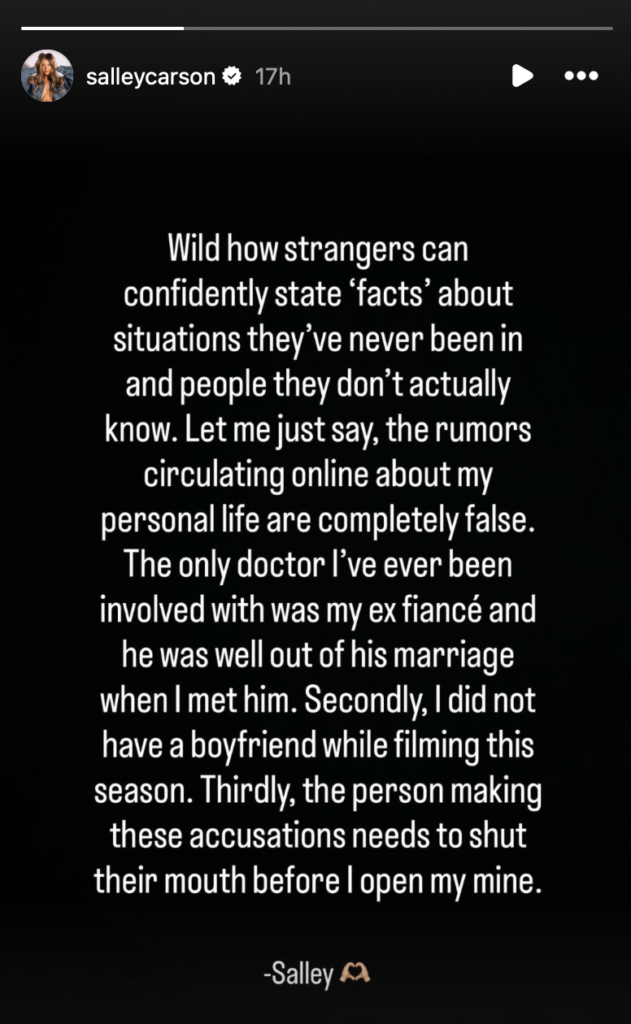Viewport: 631px width, 1024px height.
Task: Open salleycarson's profile picture
Action: (x=47, y=76)
